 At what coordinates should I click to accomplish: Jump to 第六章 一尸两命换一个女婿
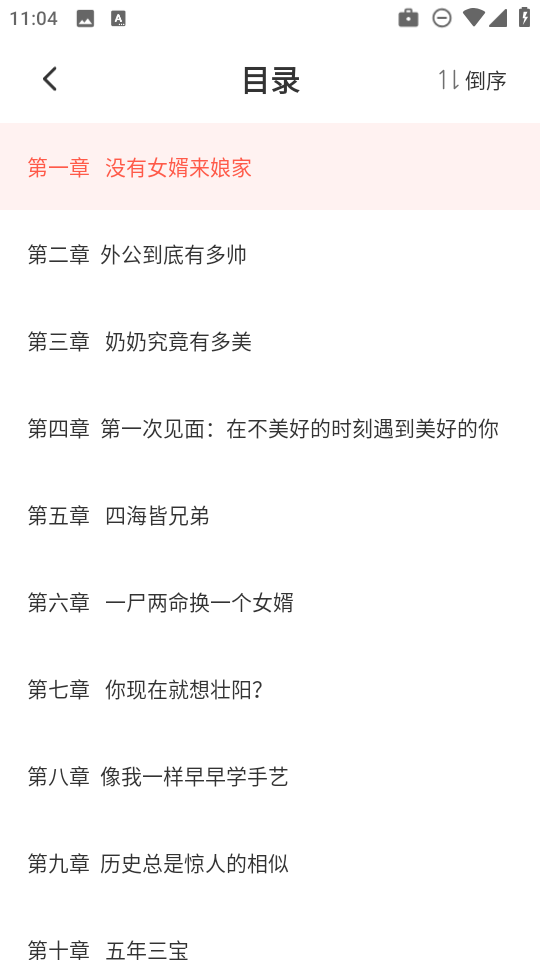tap(270, 602)
